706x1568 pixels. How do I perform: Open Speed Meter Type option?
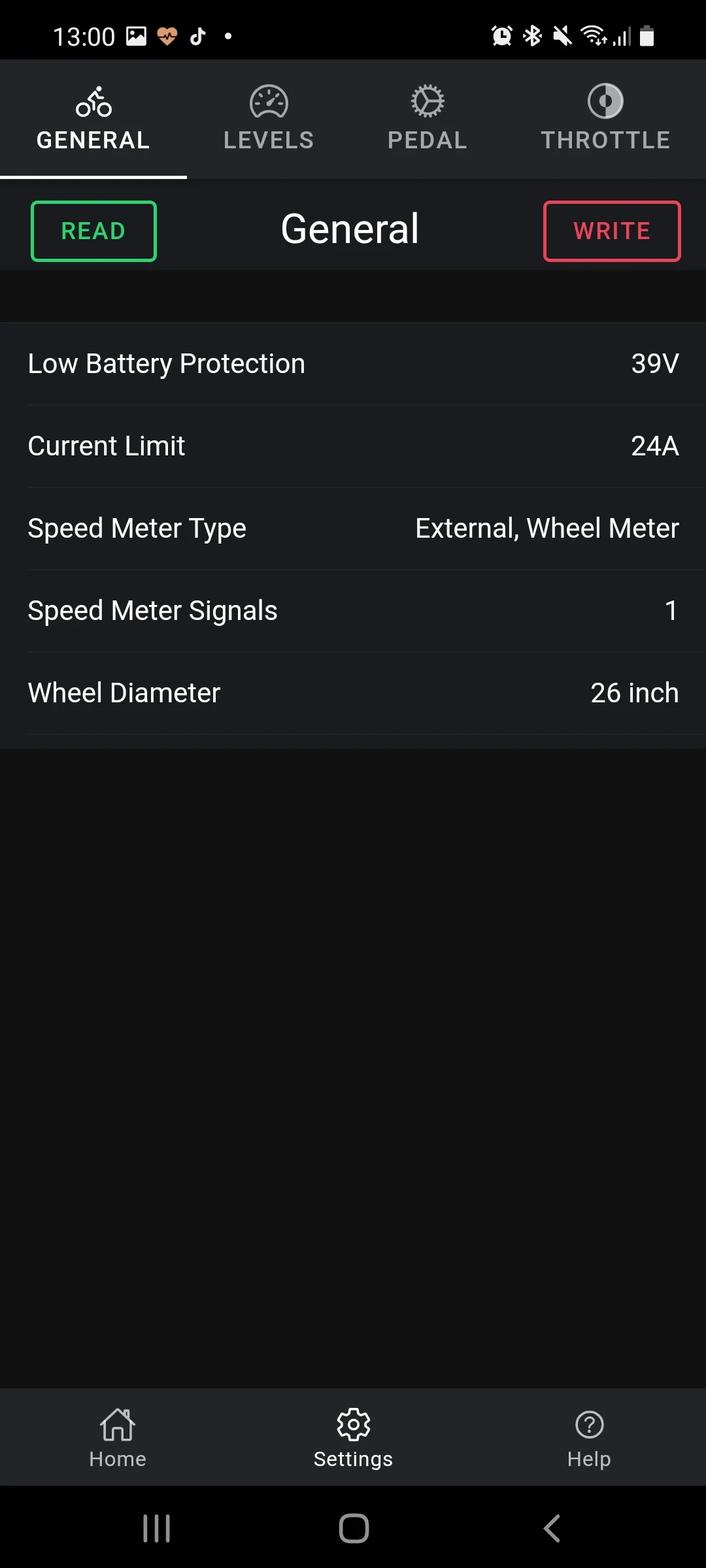point(353,529)
